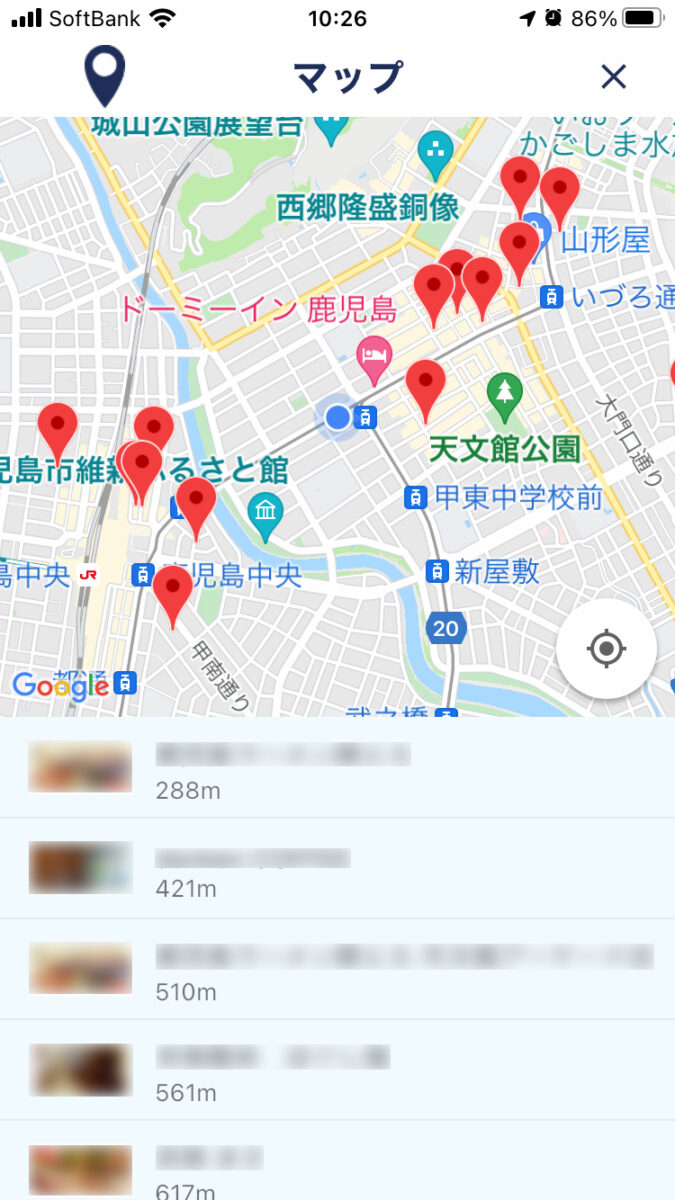Viewport: 675px width, 1200px height.
Task: Open the list entry 510m away
Action: click(x=337, y=969)
